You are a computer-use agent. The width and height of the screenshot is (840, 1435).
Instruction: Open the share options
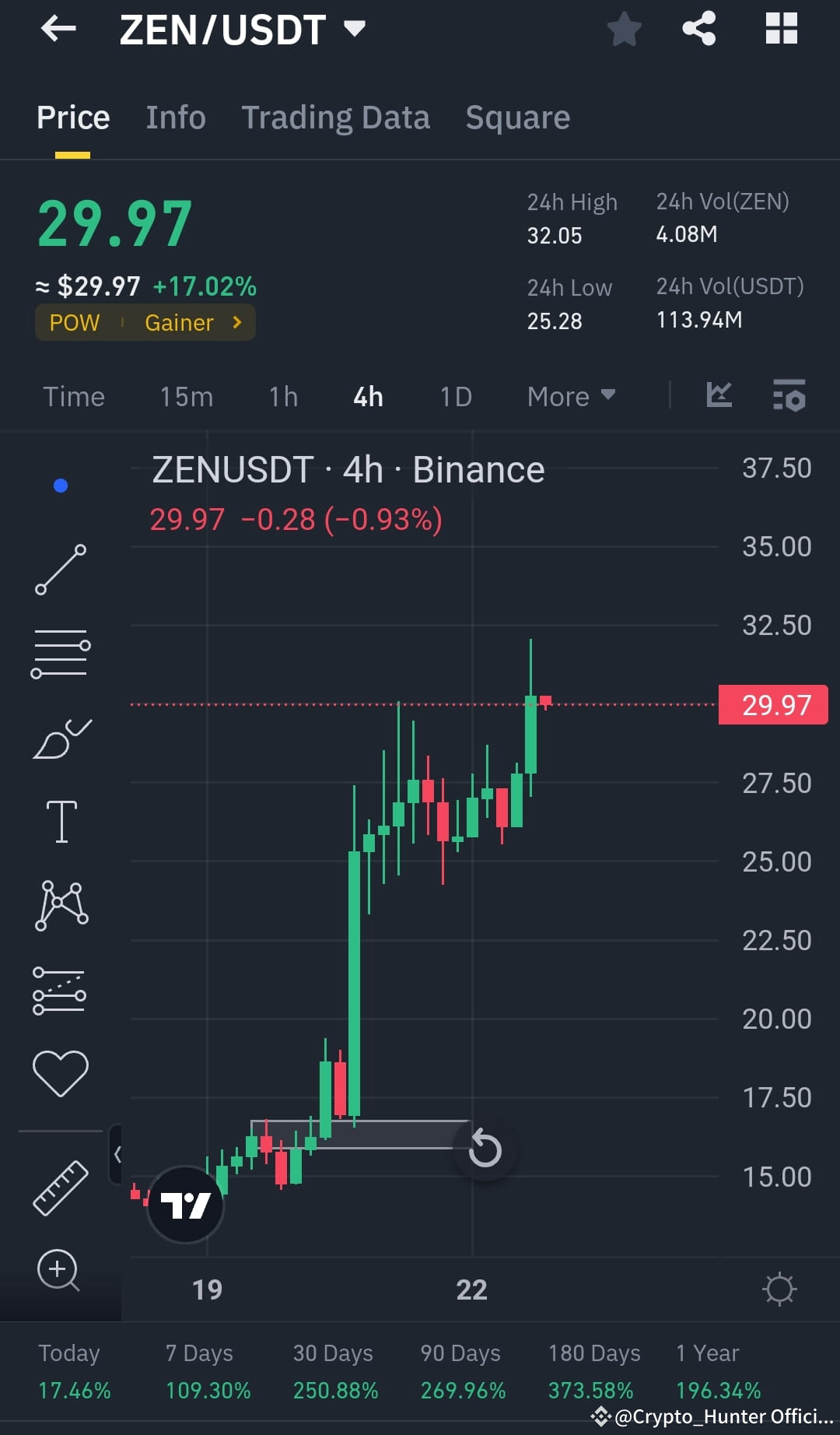[x=698, y=29]
